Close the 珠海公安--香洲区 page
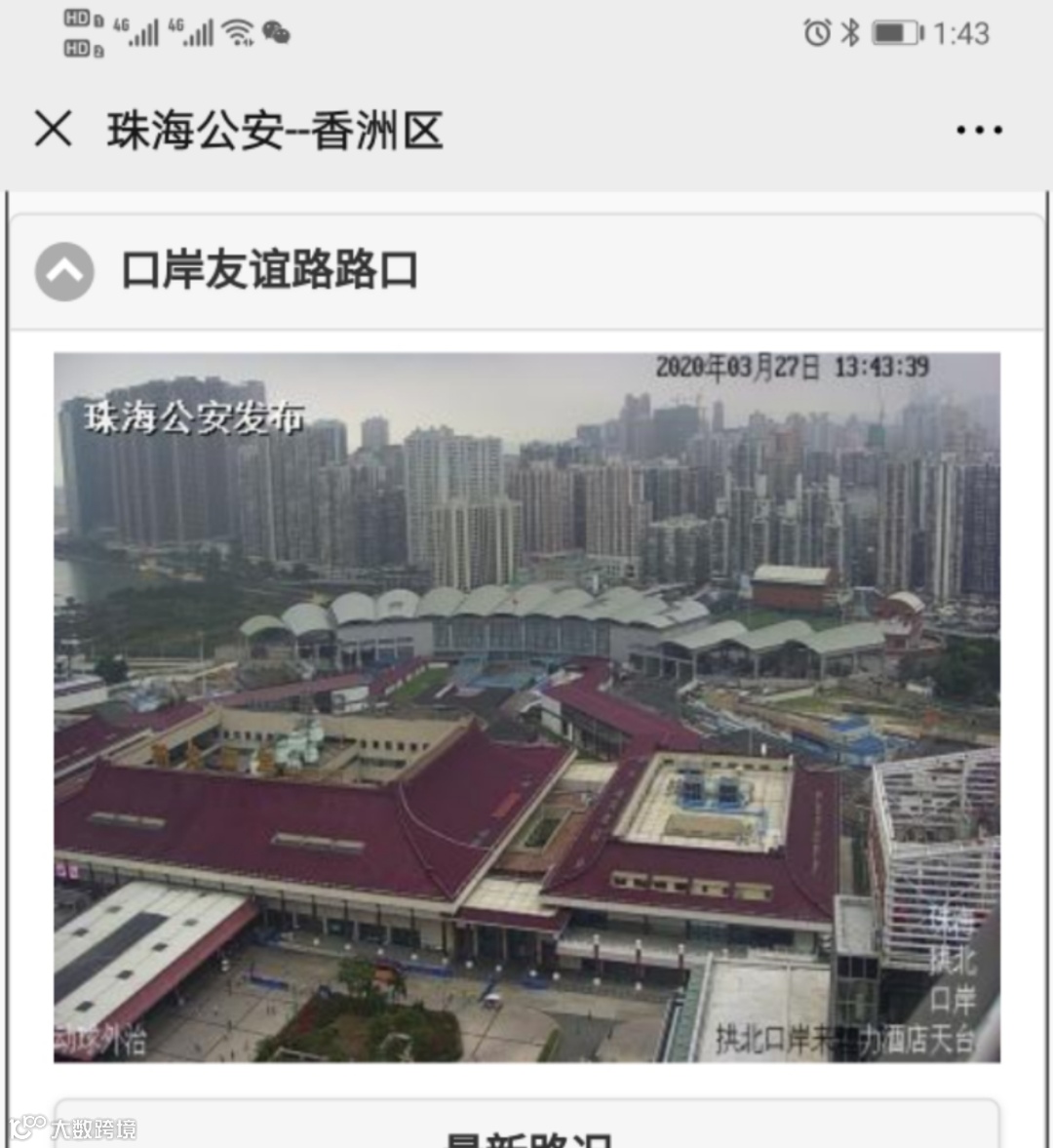The image size is (1053, 1148). point(53,129)
